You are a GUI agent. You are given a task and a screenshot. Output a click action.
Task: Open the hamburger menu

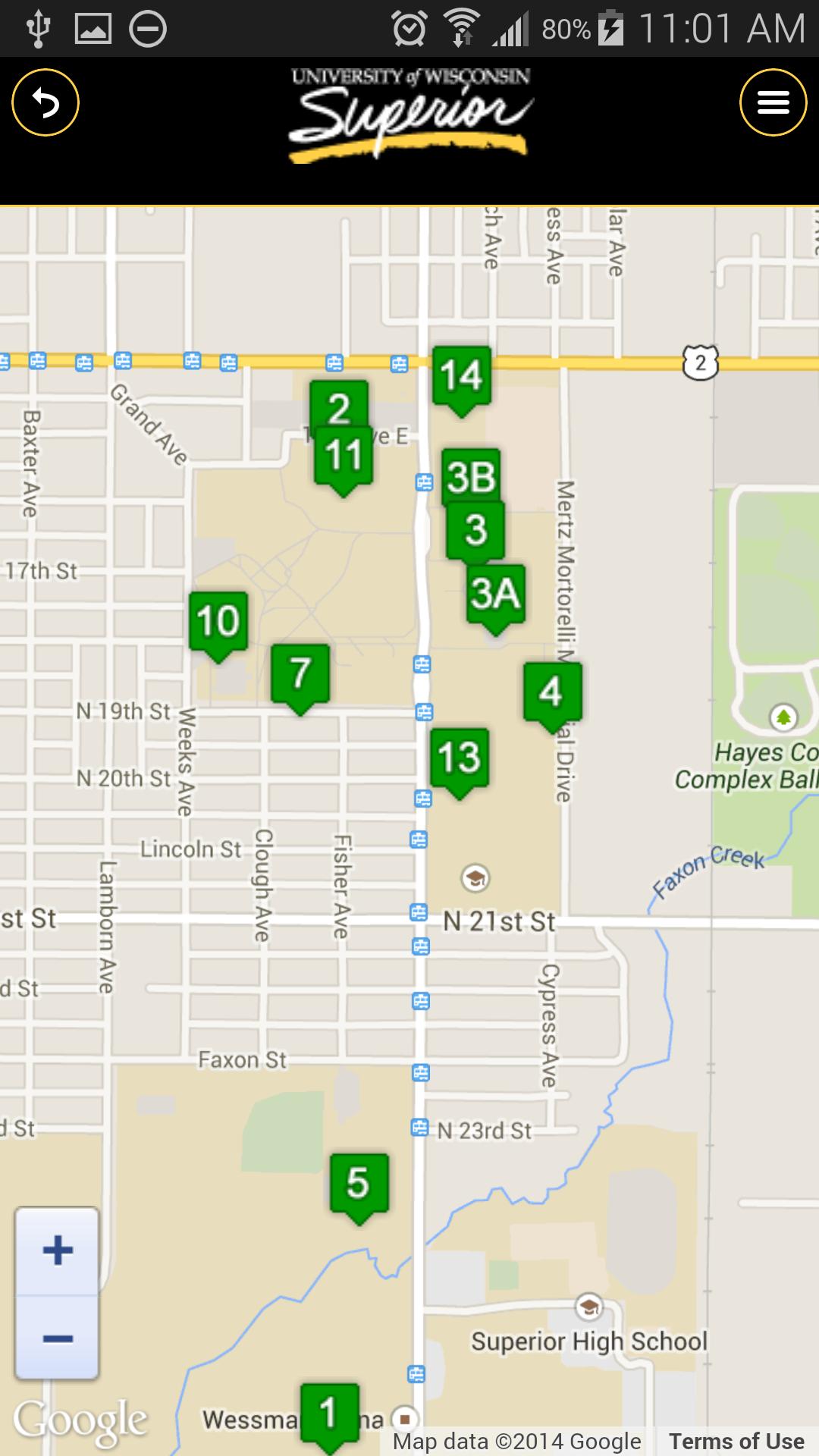(773, 102)
